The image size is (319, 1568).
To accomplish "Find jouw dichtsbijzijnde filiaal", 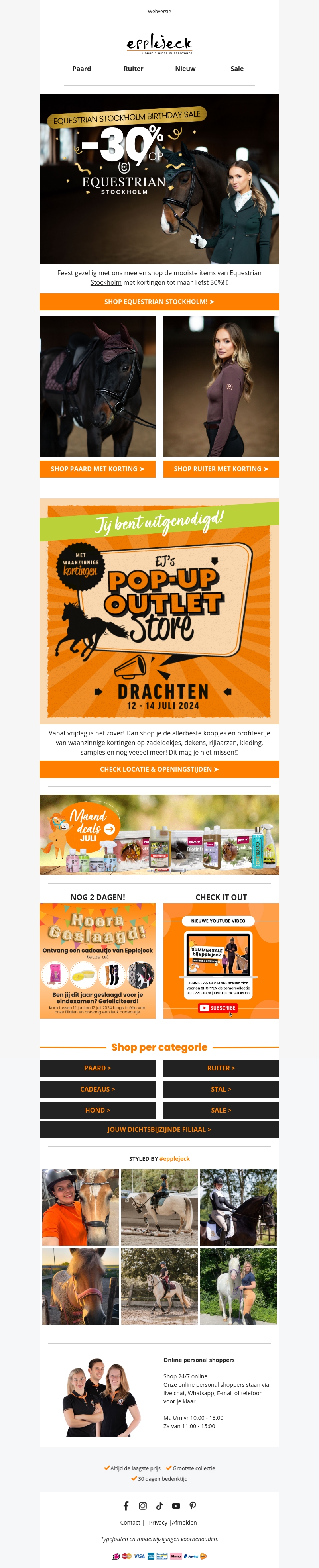I will pyautogui.click(x=159, y=1129).
